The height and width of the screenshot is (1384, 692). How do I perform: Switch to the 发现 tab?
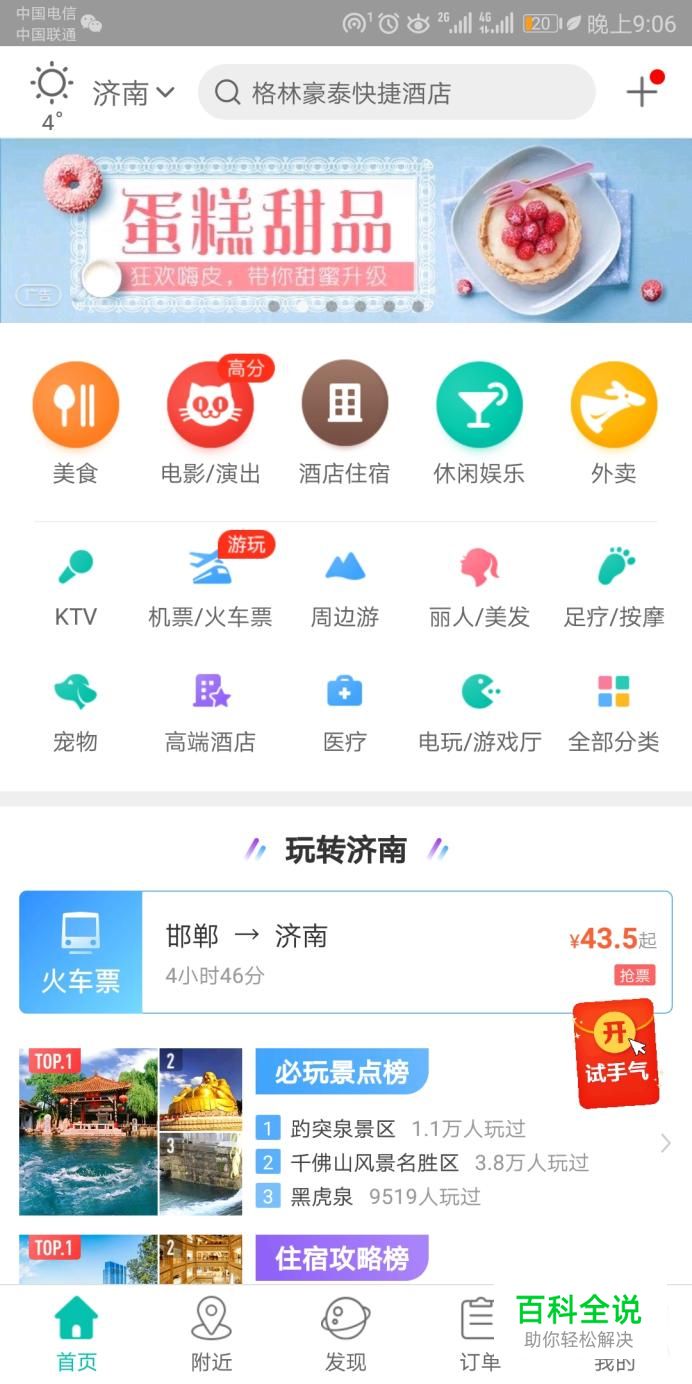tap(345, 1333)
